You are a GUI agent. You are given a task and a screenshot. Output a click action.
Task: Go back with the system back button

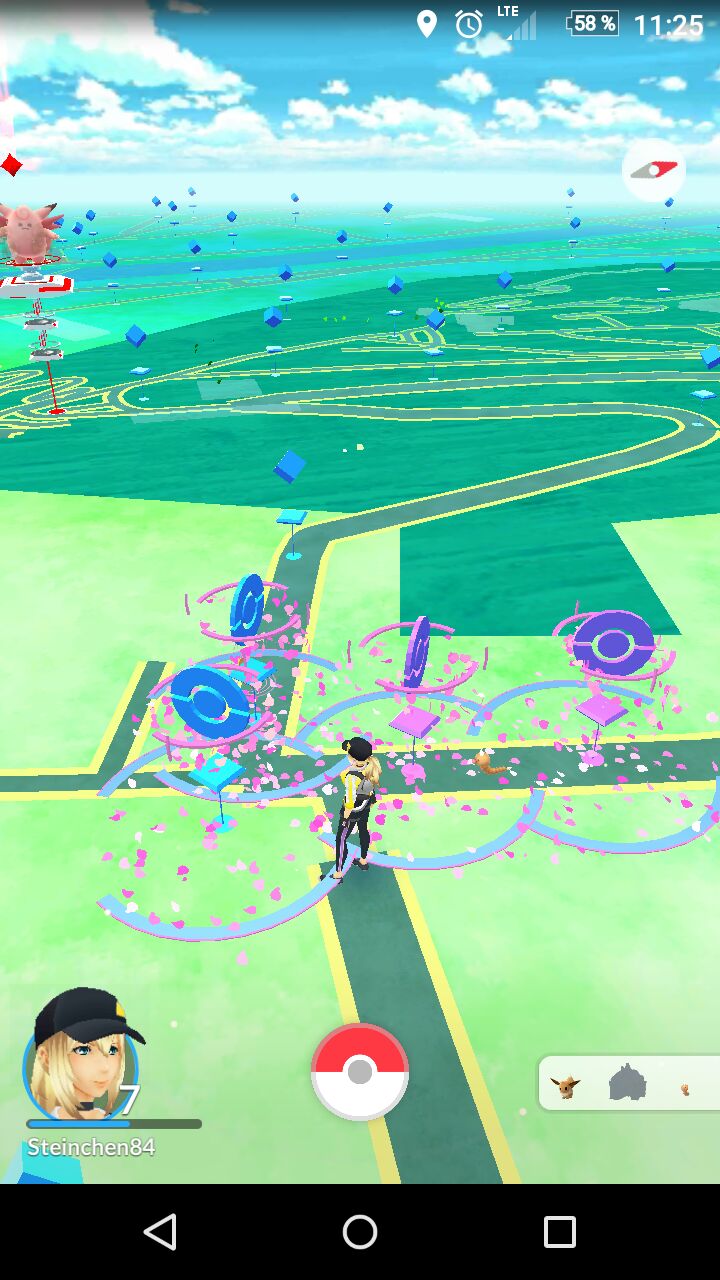pos(160,1232)
